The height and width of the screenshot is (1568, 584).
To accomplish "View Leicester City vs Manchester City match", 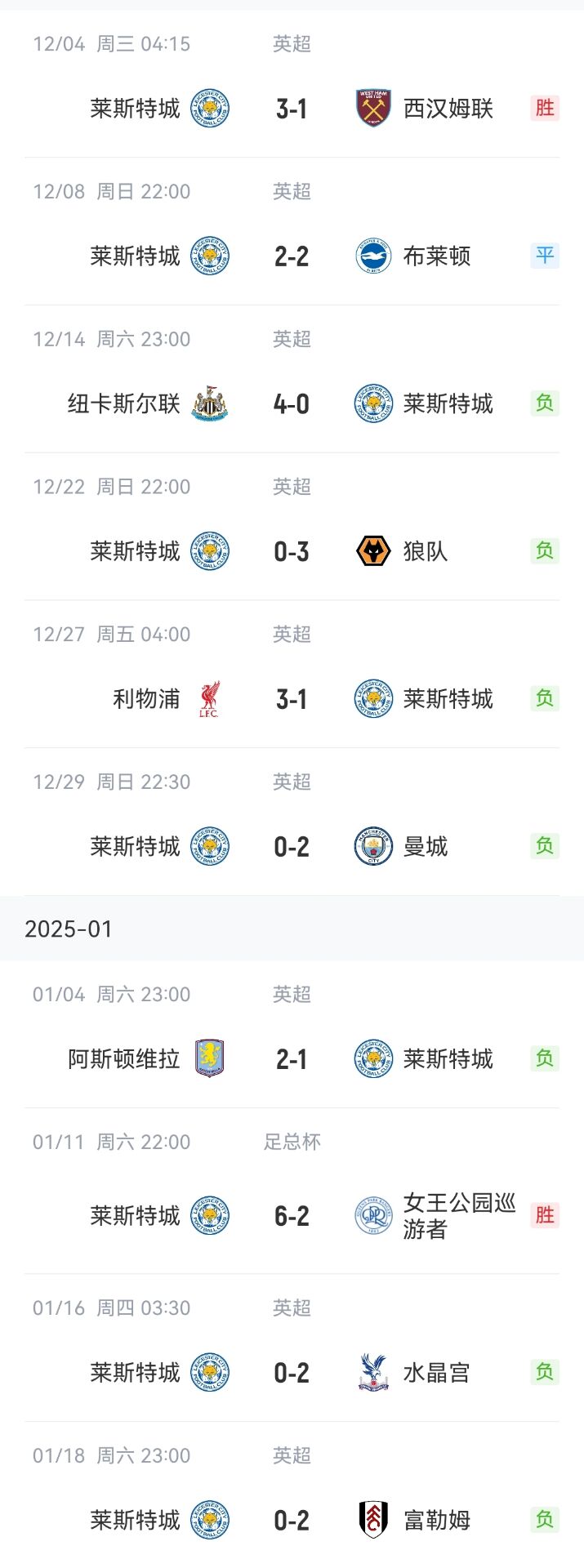I will pyautogui.click(x=292, y=847).
